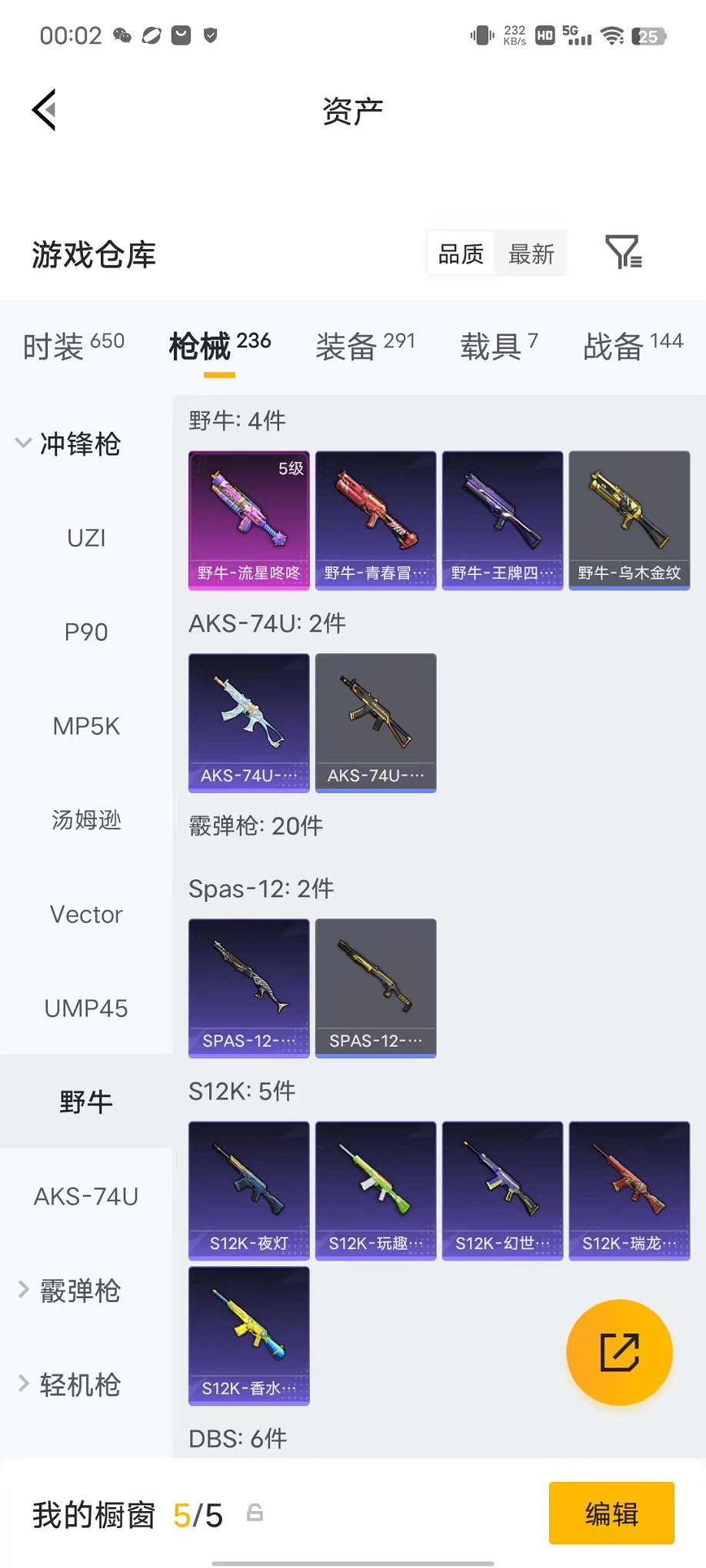Go back using the top-left arrow
Viewport: 706px width, 1568px height.
[x=45, y=110]
